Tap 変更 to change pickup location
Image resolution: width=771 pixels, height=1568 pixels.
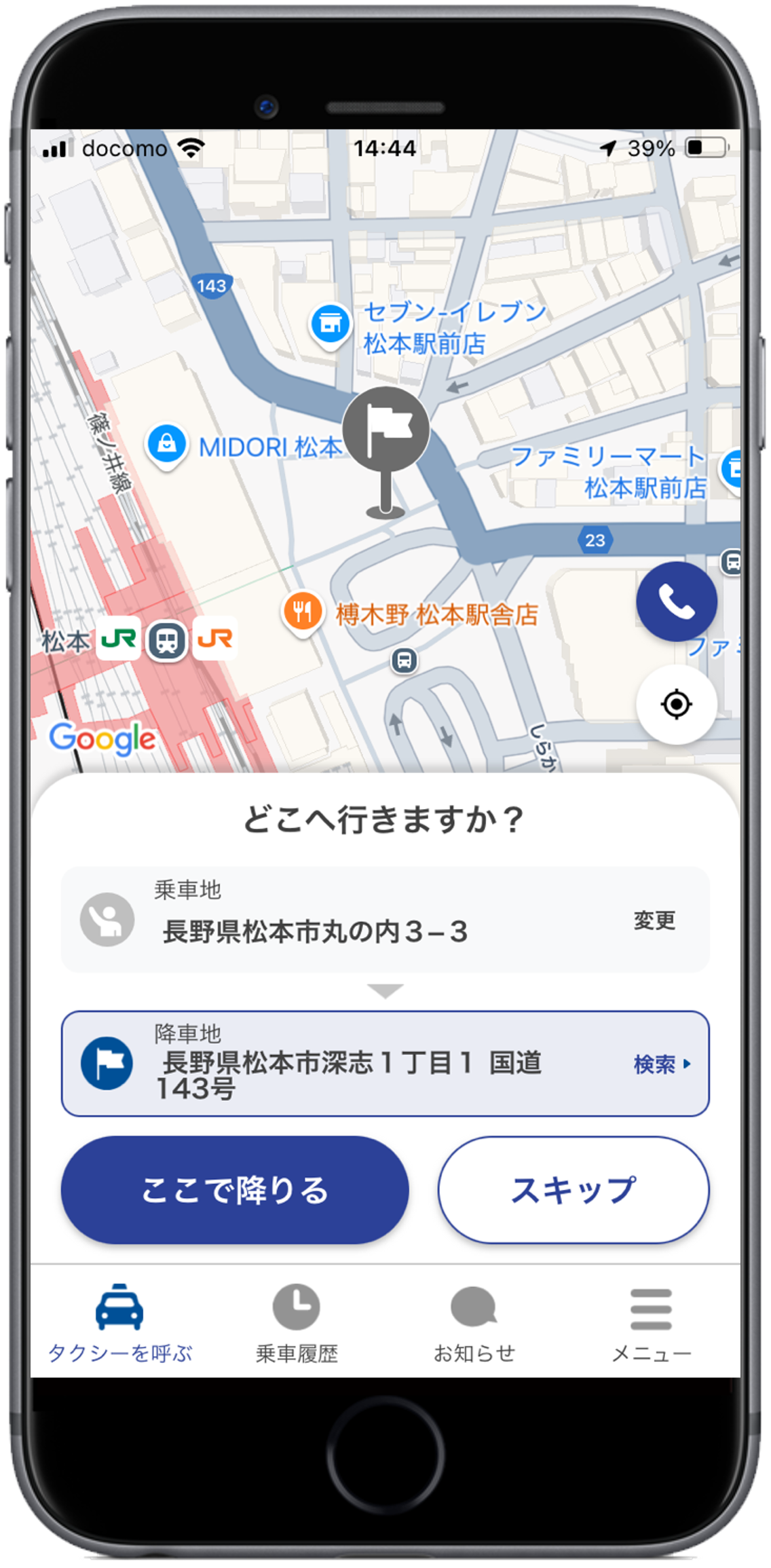[x=654, y=920]
